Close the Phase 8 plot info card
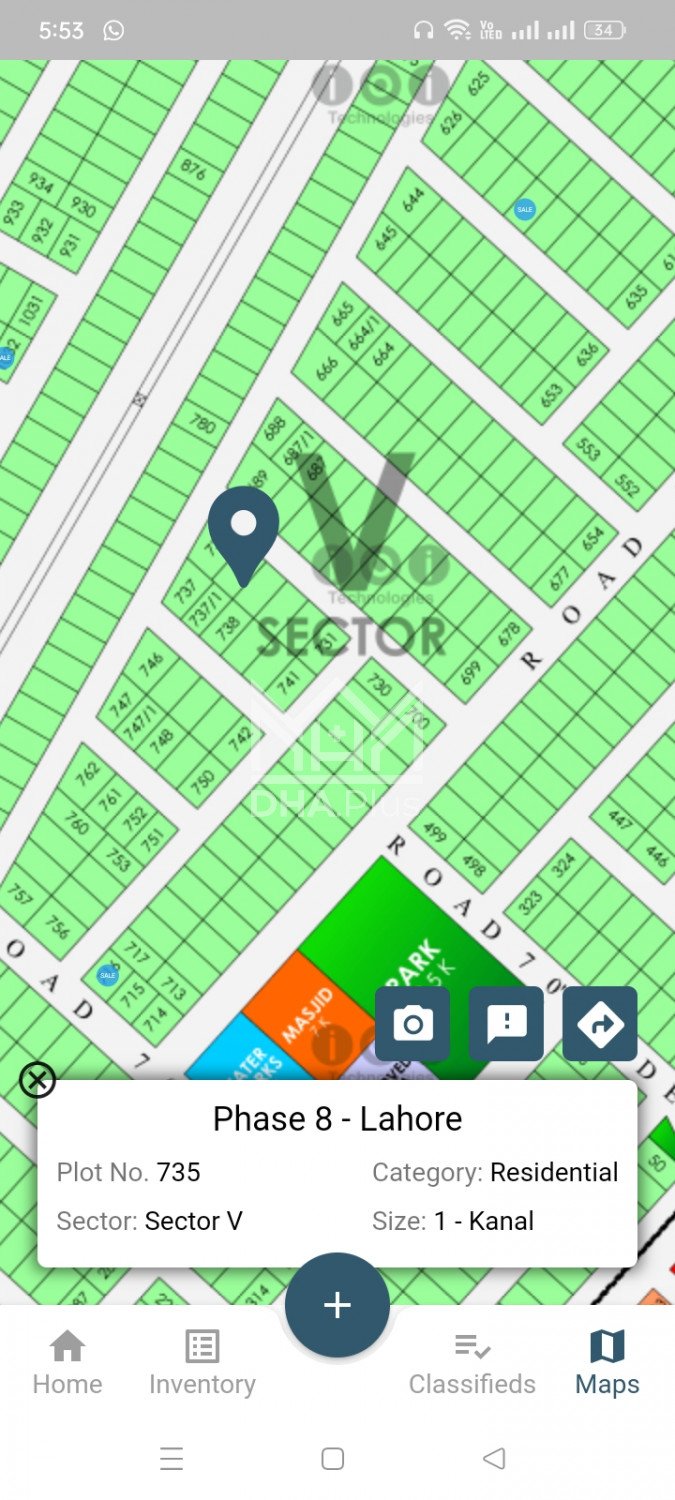The image size is (675, 1500). (38, 1080)
